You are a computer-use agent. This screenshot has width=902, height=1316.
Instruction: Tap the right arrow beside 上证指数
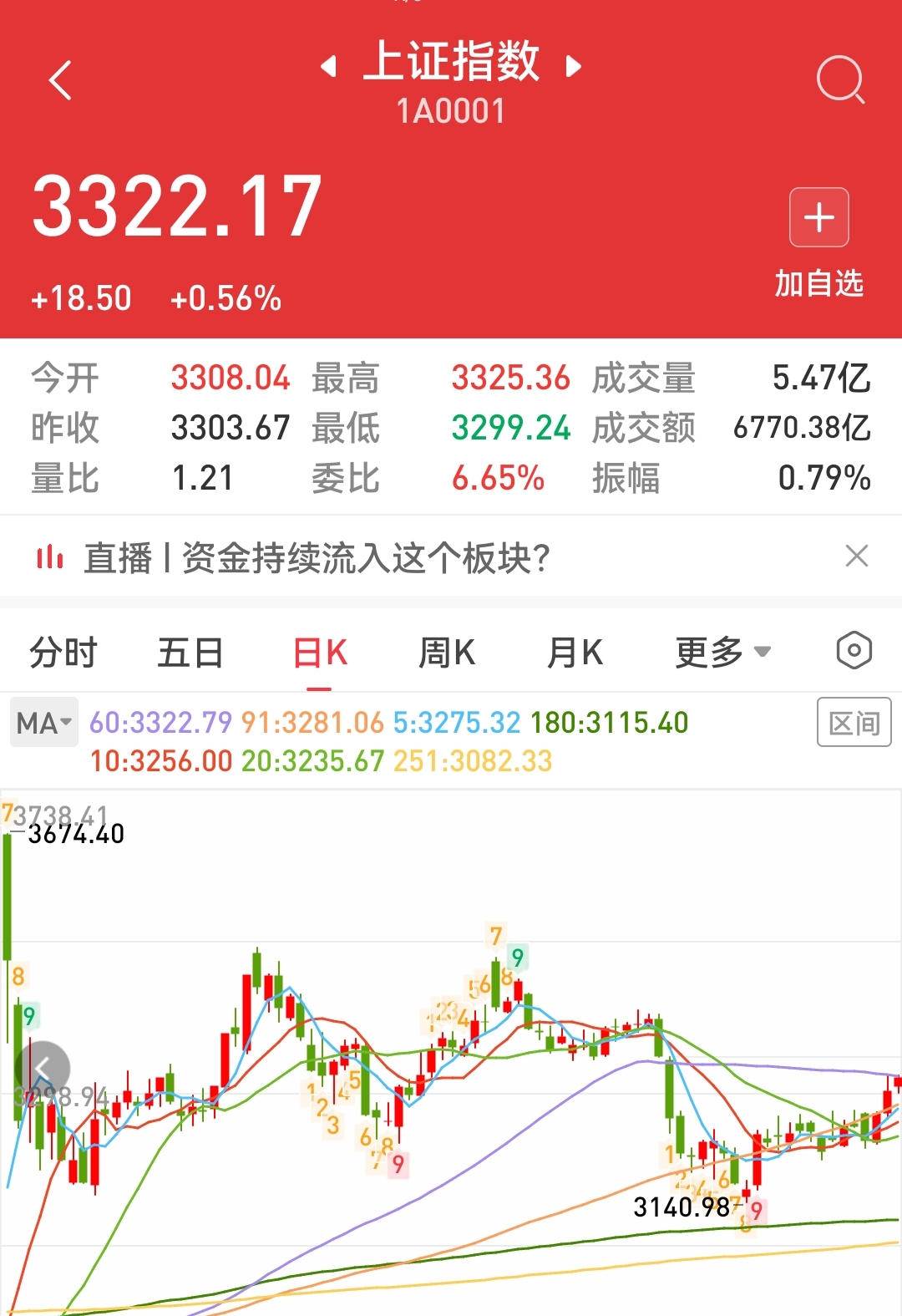(x=572, y=67)
